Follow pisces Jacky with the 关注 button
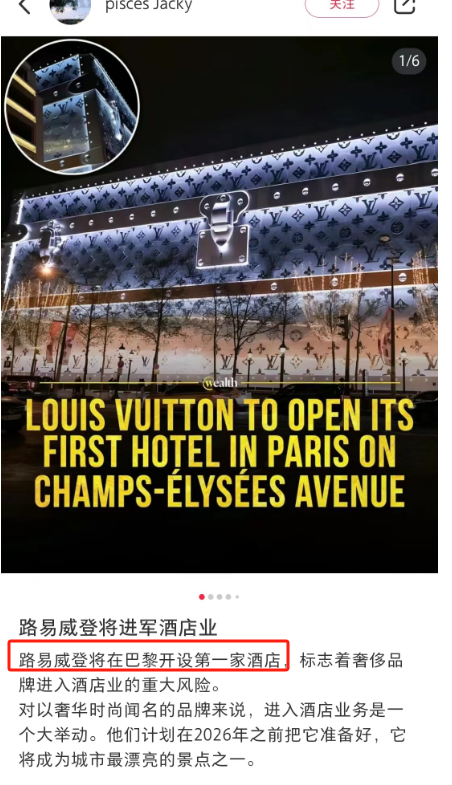This screenshot has width=452, height=785. (342, 6)
